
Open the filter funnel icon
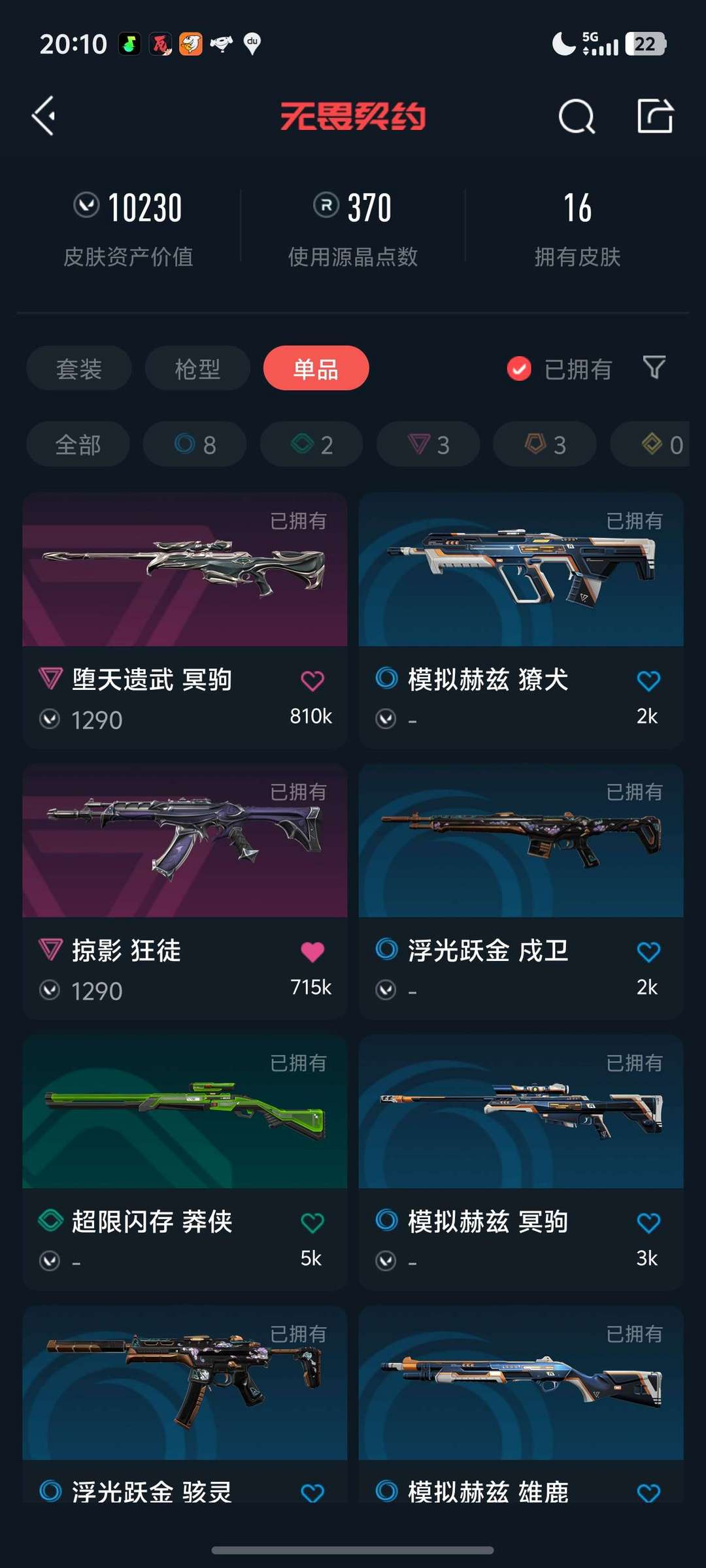click(653, 368)
